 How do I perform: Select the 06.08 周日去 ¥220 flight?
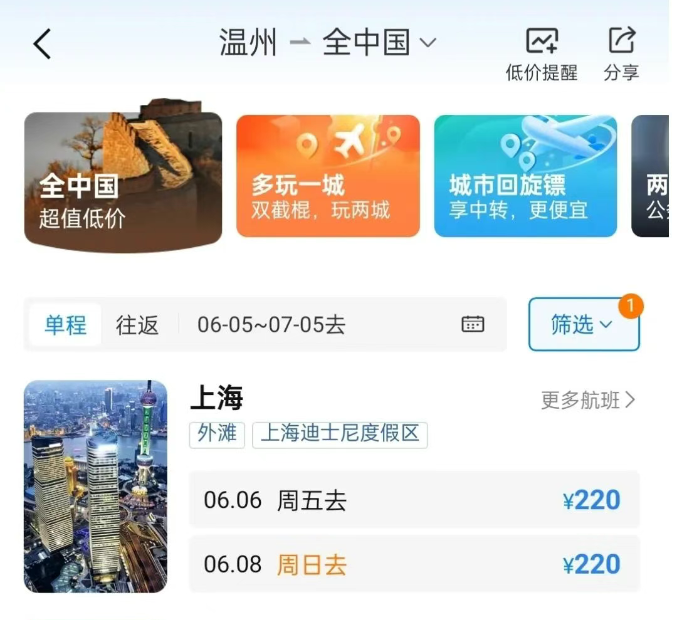413,564
